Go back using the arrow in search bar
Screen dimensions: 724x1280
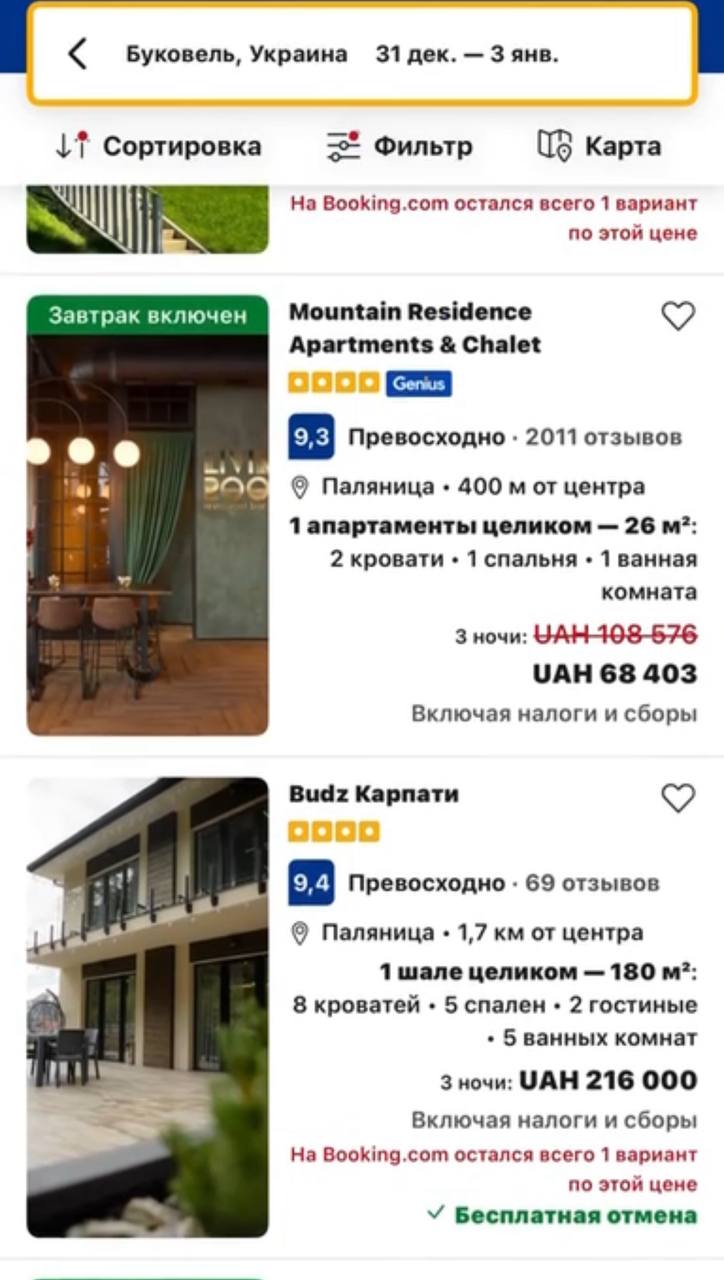point(78,54)
